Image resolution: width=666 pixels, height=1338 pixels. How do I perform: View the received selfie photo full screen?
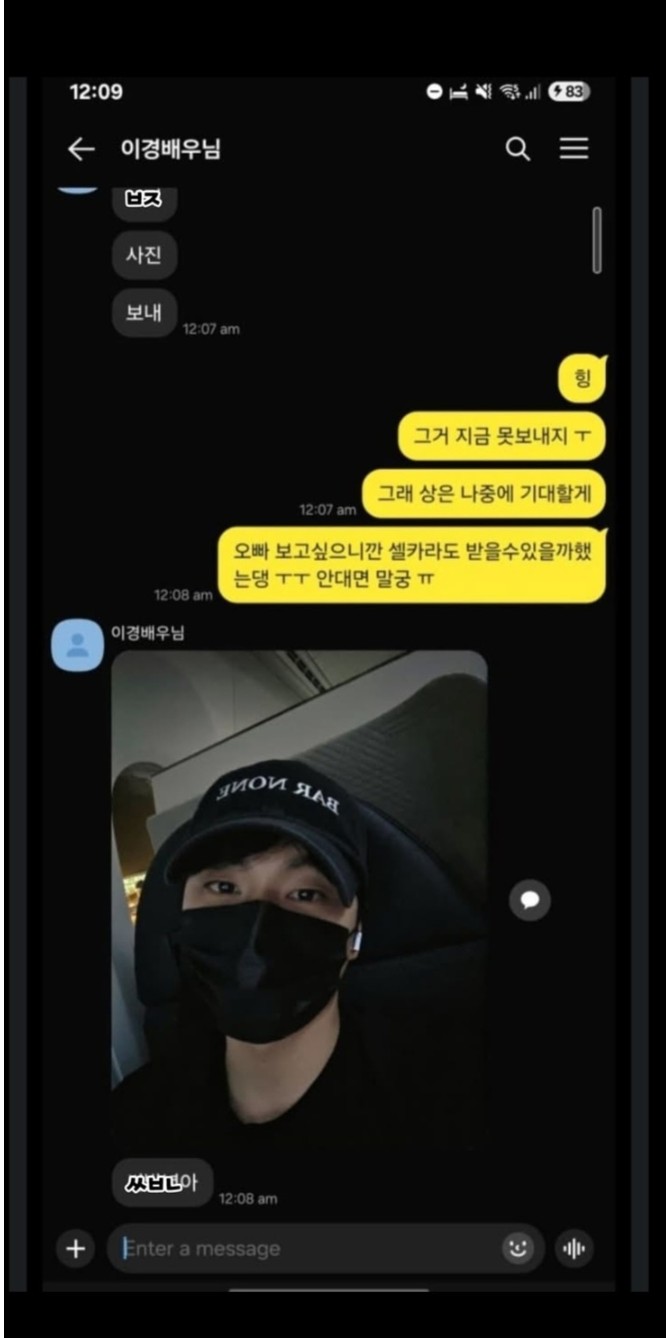click(x=298, y=900)
